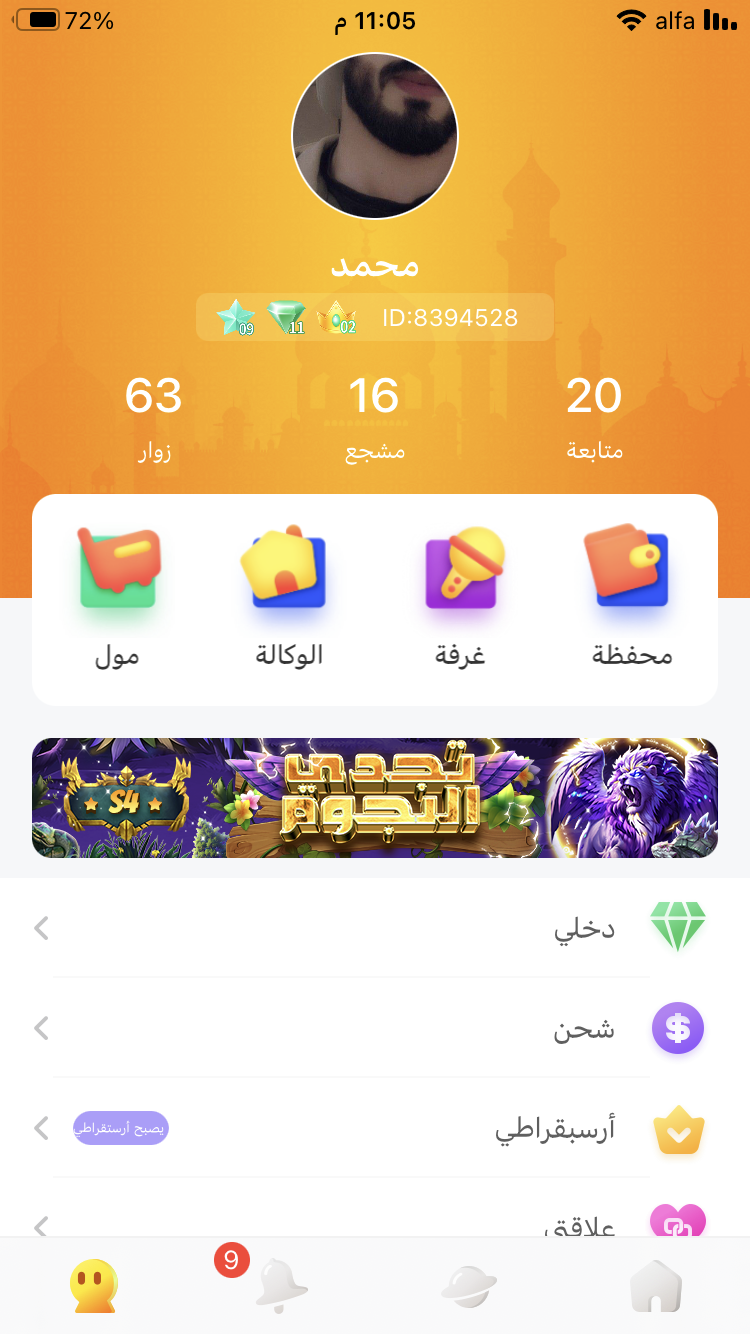Tap the يصبح أرستقراطي purple badge
This screenshot has height=1334, width=750.
point(121,1128)
